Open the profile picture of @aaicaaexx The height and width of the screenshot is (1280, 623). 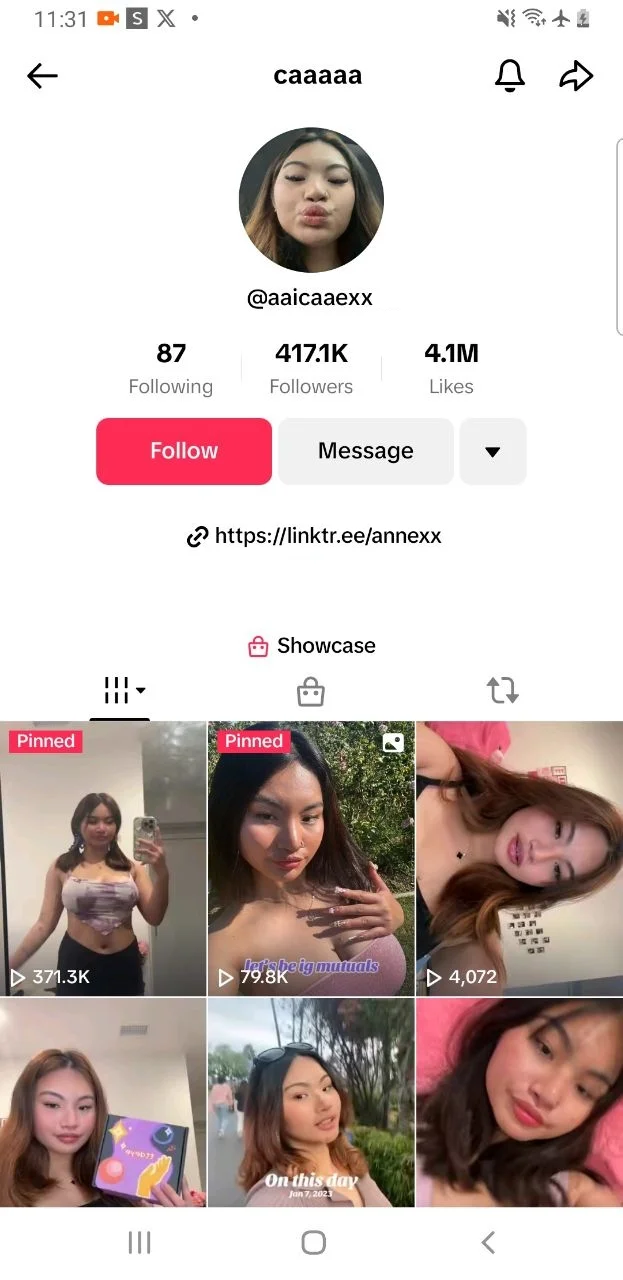pyautogui.click(x=311, y=200)
